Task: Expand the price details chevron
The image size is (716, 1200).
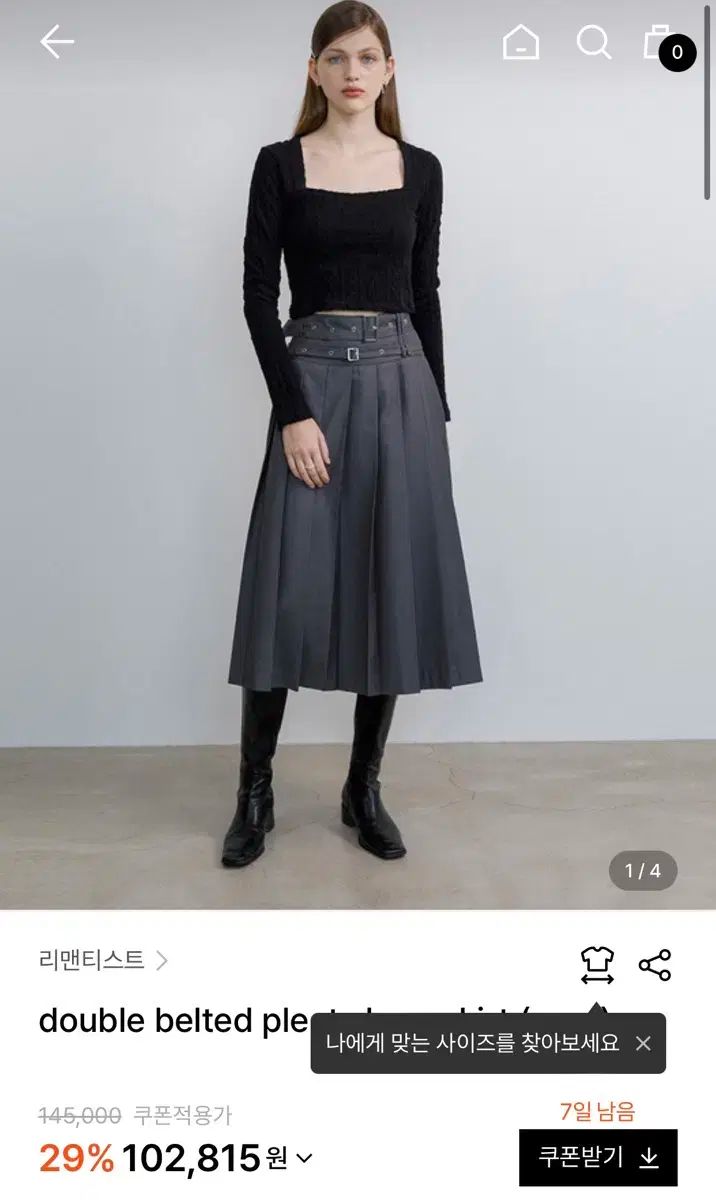Action: (305, 1159)
